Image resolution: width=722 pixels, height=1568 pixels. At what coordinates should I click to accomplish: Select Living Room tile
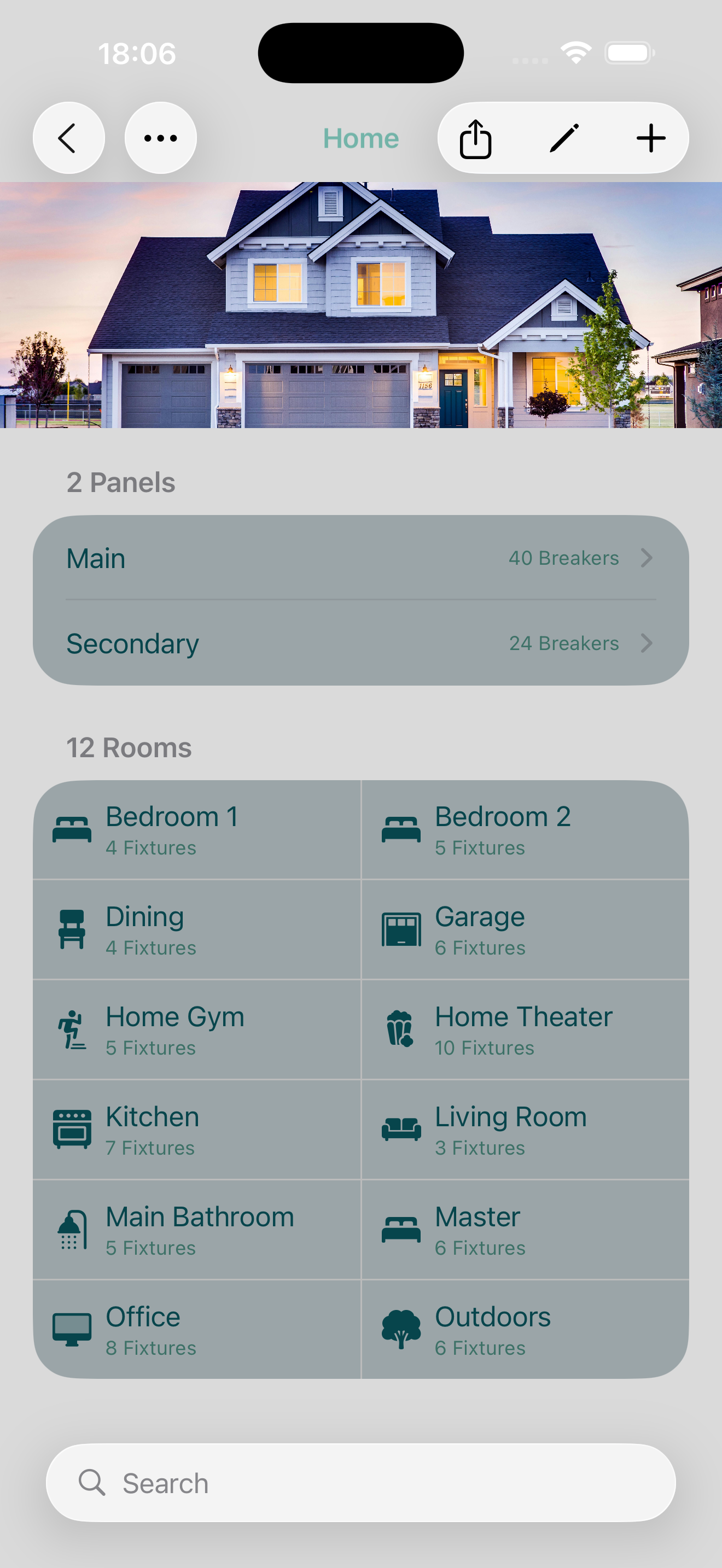pos(525,1130)
